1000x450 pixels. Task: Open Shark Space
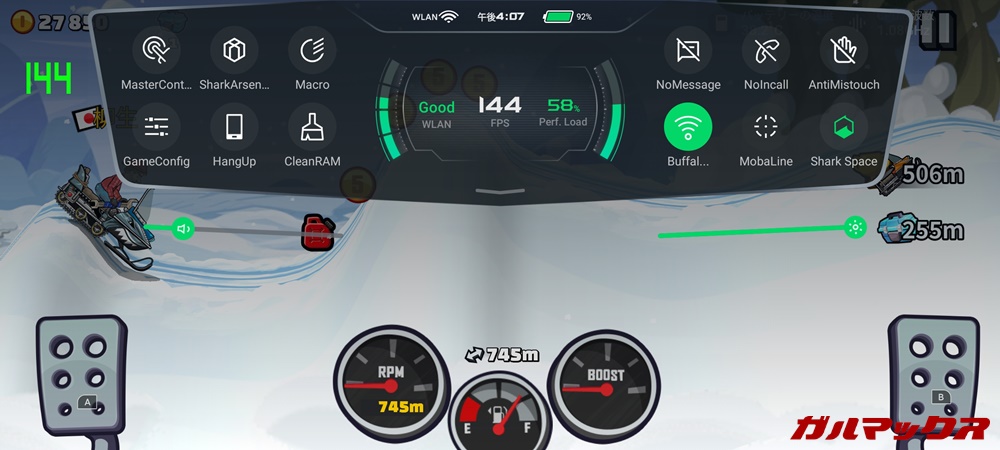tap(844, 127)
